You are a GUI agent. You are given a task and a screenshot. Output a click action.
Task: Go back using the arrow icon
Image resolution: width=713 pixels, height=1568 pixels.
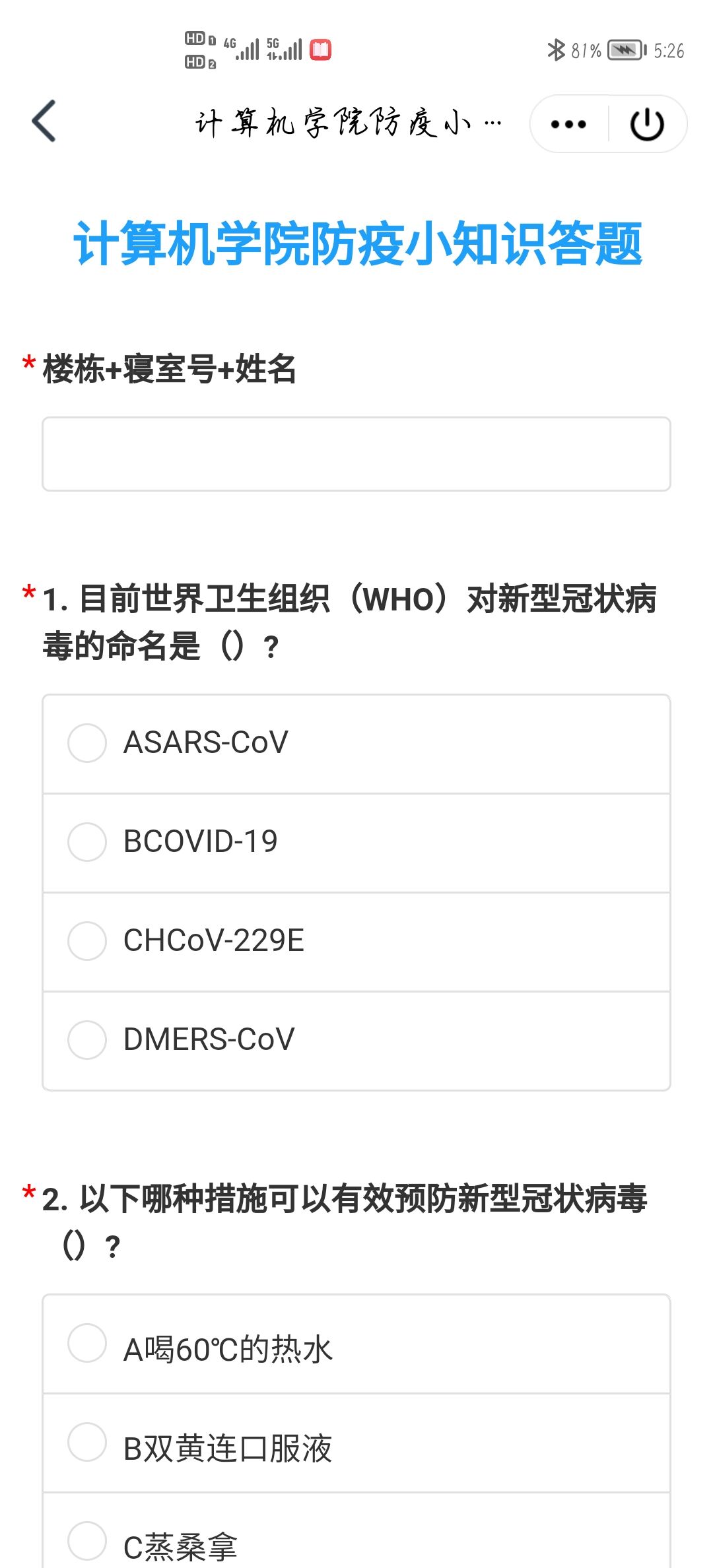point(44,121)
